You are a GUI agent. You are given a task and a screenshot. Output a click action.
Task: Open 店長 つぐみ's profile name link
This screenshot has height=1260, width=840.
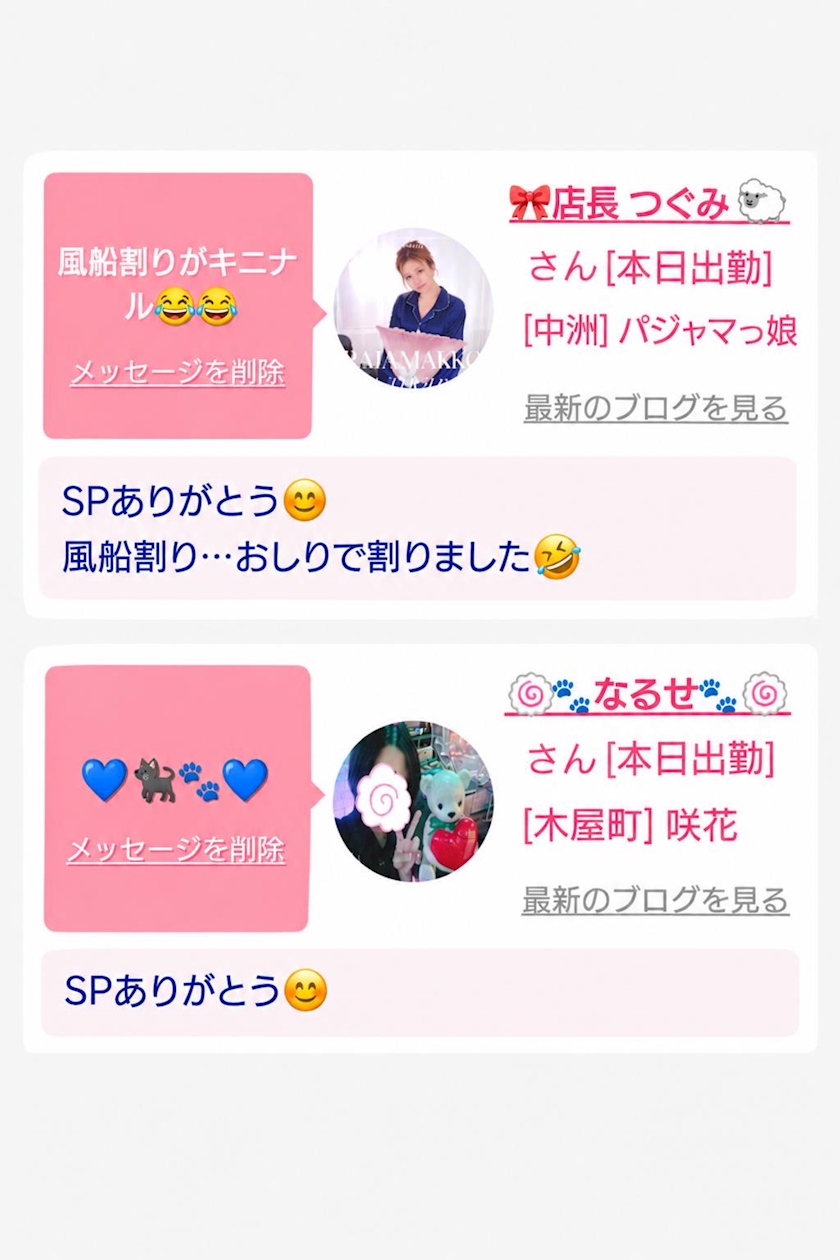click(649, 204)
